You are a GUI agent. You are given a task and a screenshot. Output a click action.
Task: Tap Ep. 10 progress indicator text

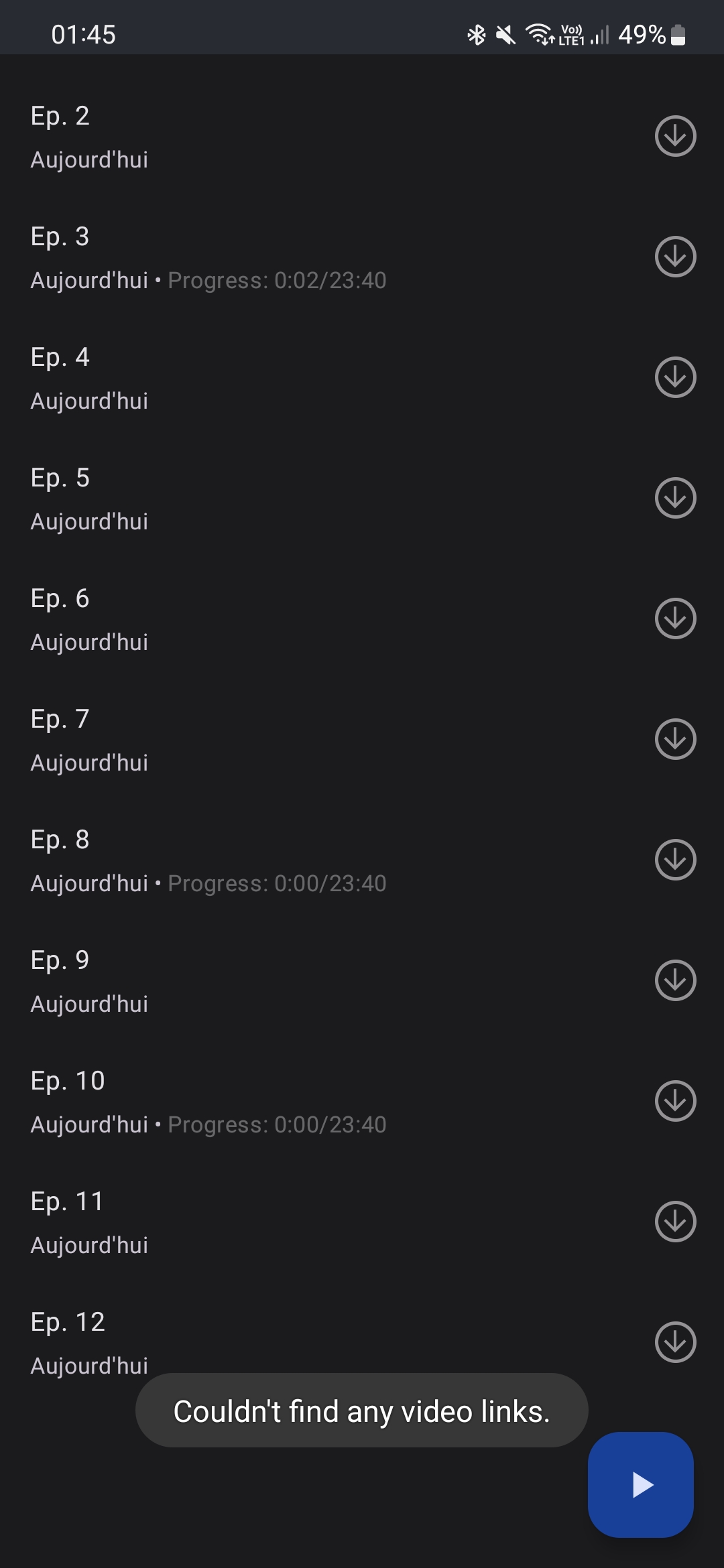tap(278, 1124)
